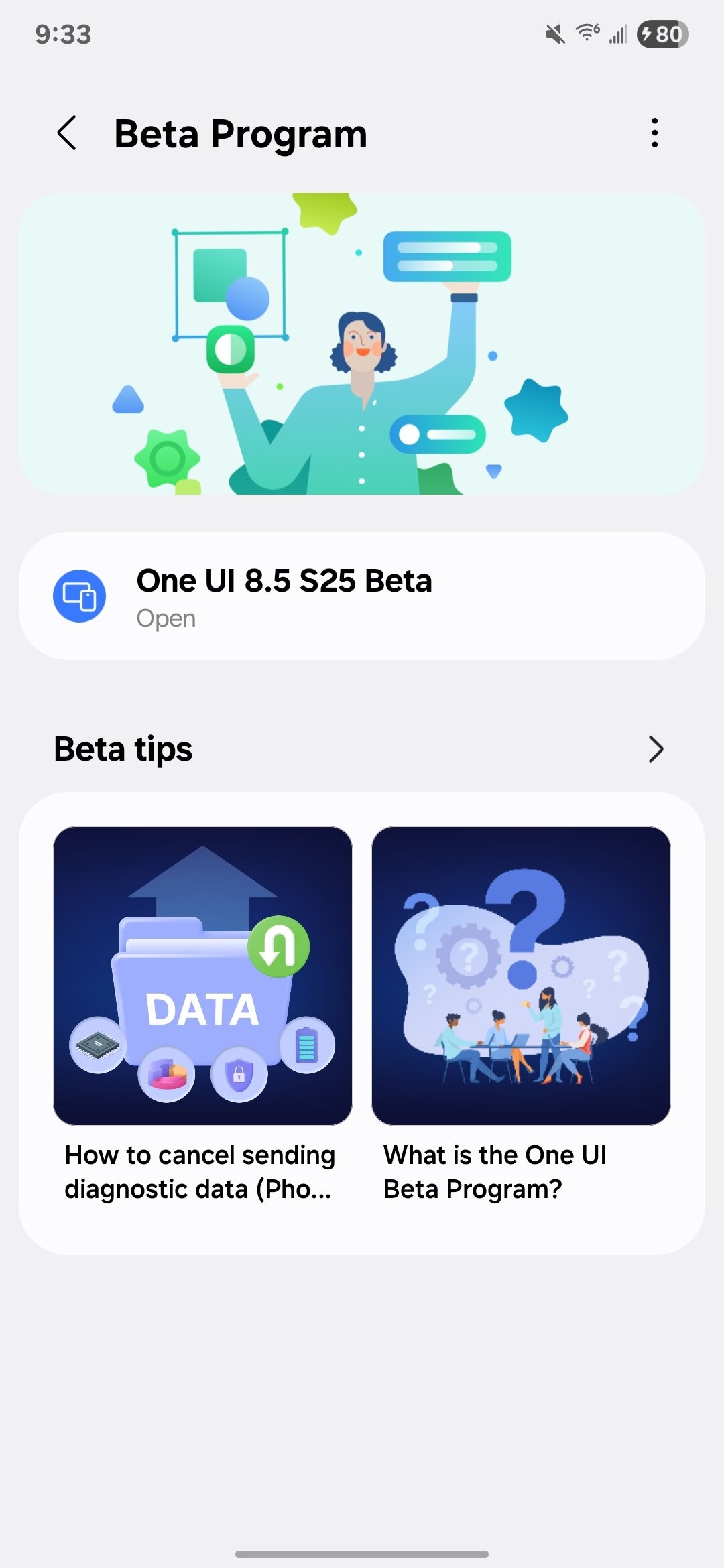Expand the Beta tips section arrow
This screenshot has width=724, height=1568.
(655, 749)
